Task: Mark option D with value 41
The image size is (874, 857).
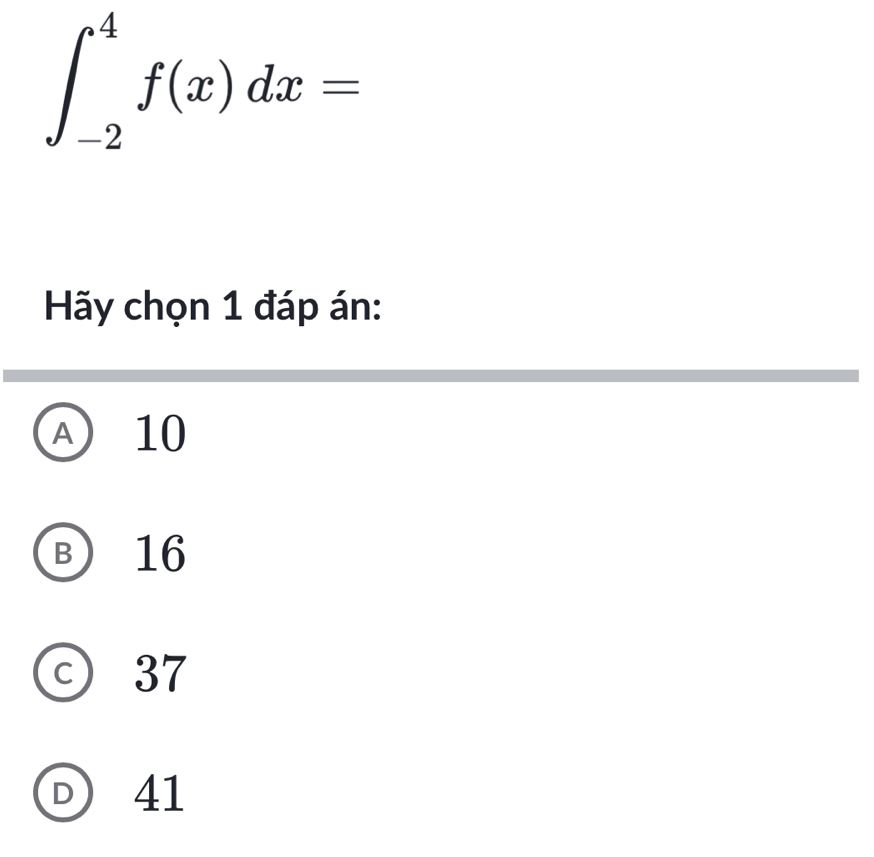Action: click(x=63, y=795)
